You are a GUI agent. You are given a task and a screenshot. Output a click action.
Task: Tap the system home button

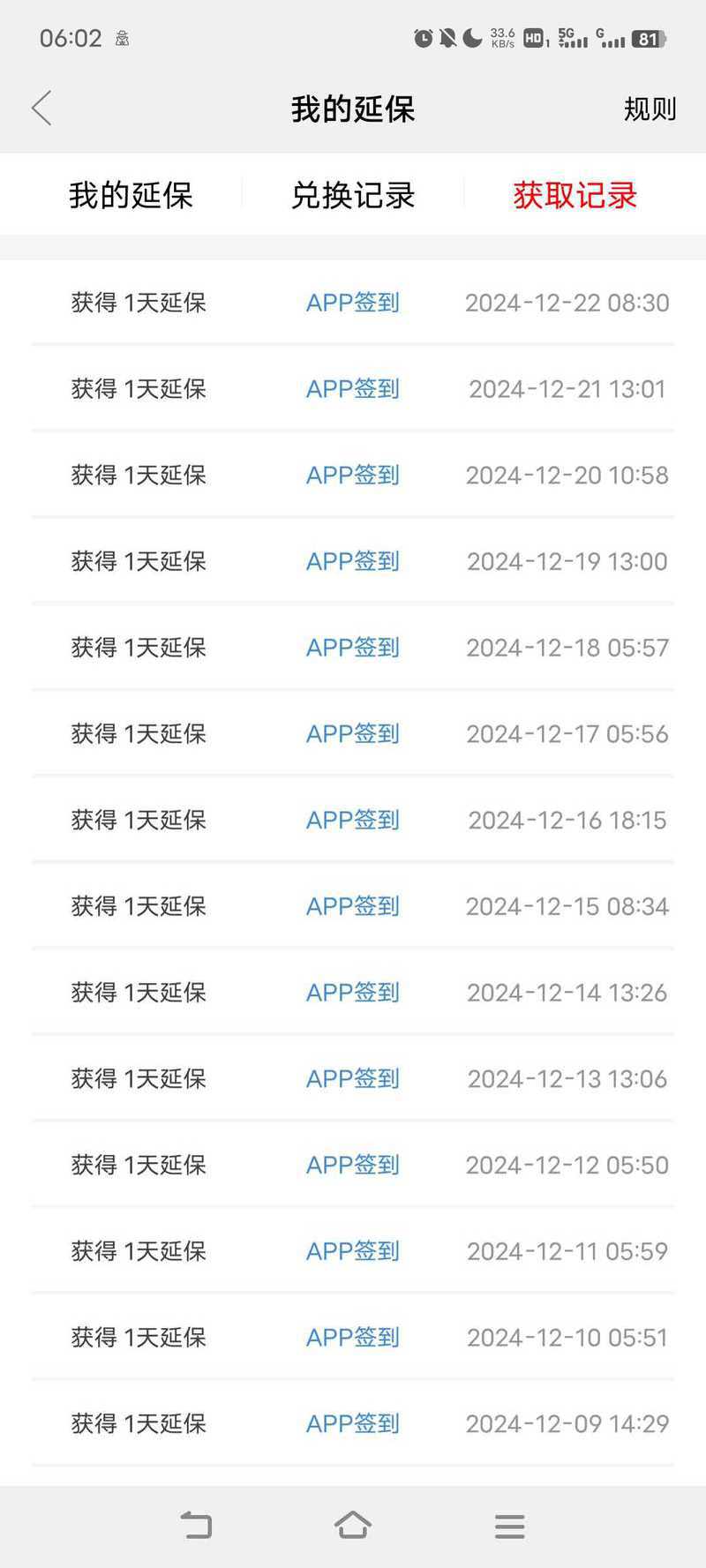[x=353, y=1526]
